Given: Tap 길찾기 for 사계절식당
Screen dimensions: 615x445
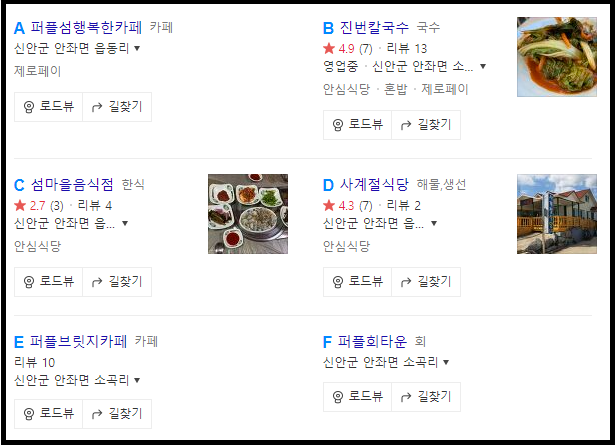Looking at the screenshot, I should (x=425, y=282).
